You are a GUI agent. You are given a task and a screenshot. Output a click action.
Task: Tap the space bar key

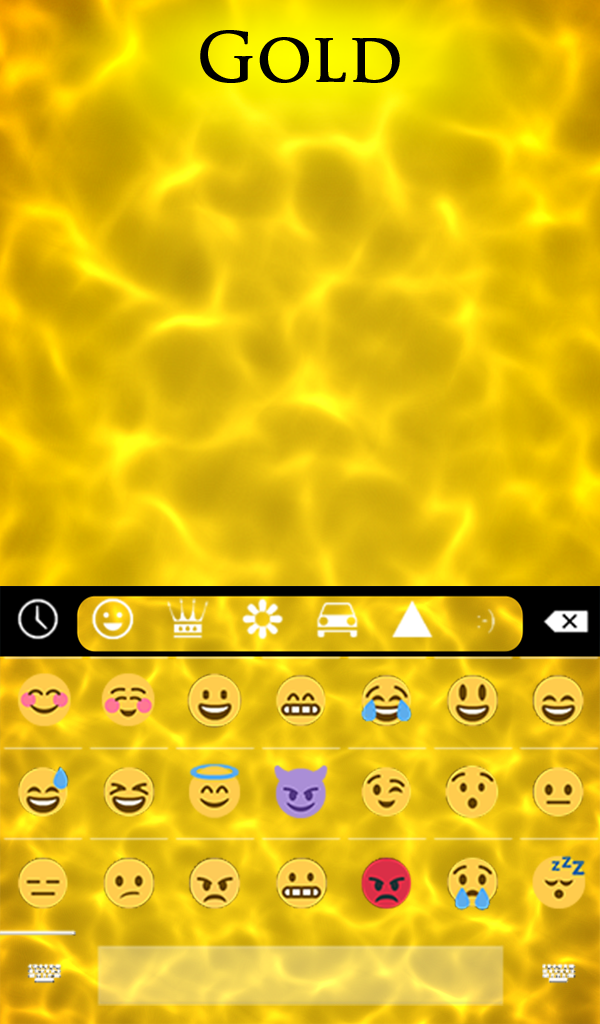pos(300,974)
